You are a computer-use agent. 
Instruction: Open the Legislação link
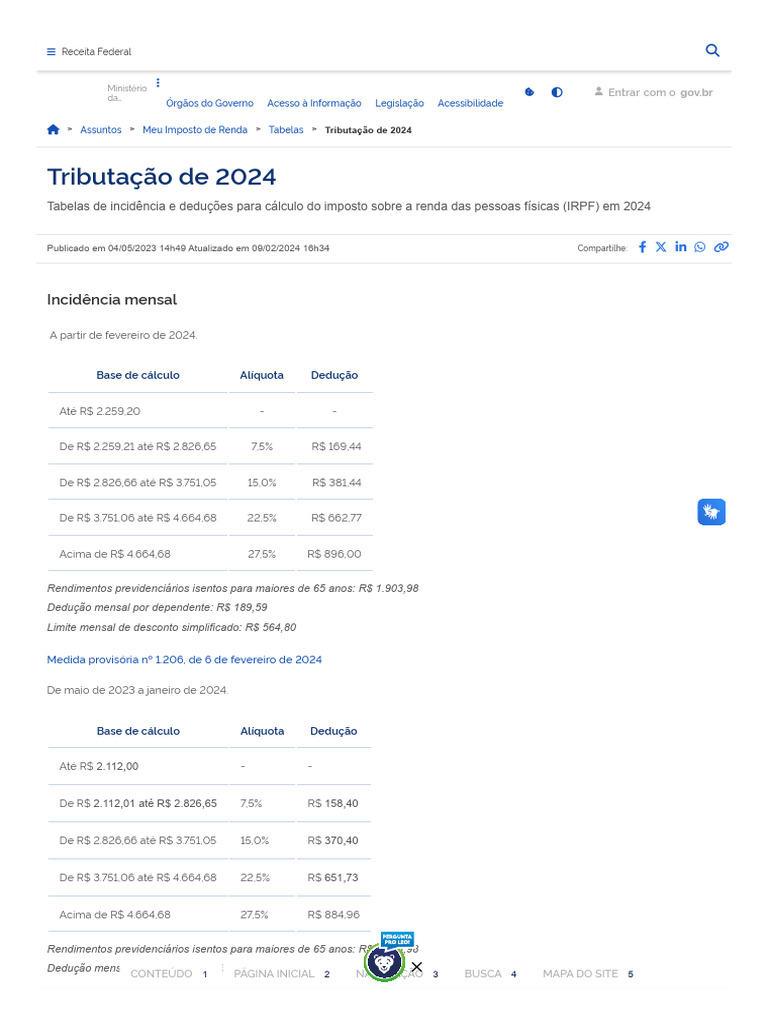(400, 103)
